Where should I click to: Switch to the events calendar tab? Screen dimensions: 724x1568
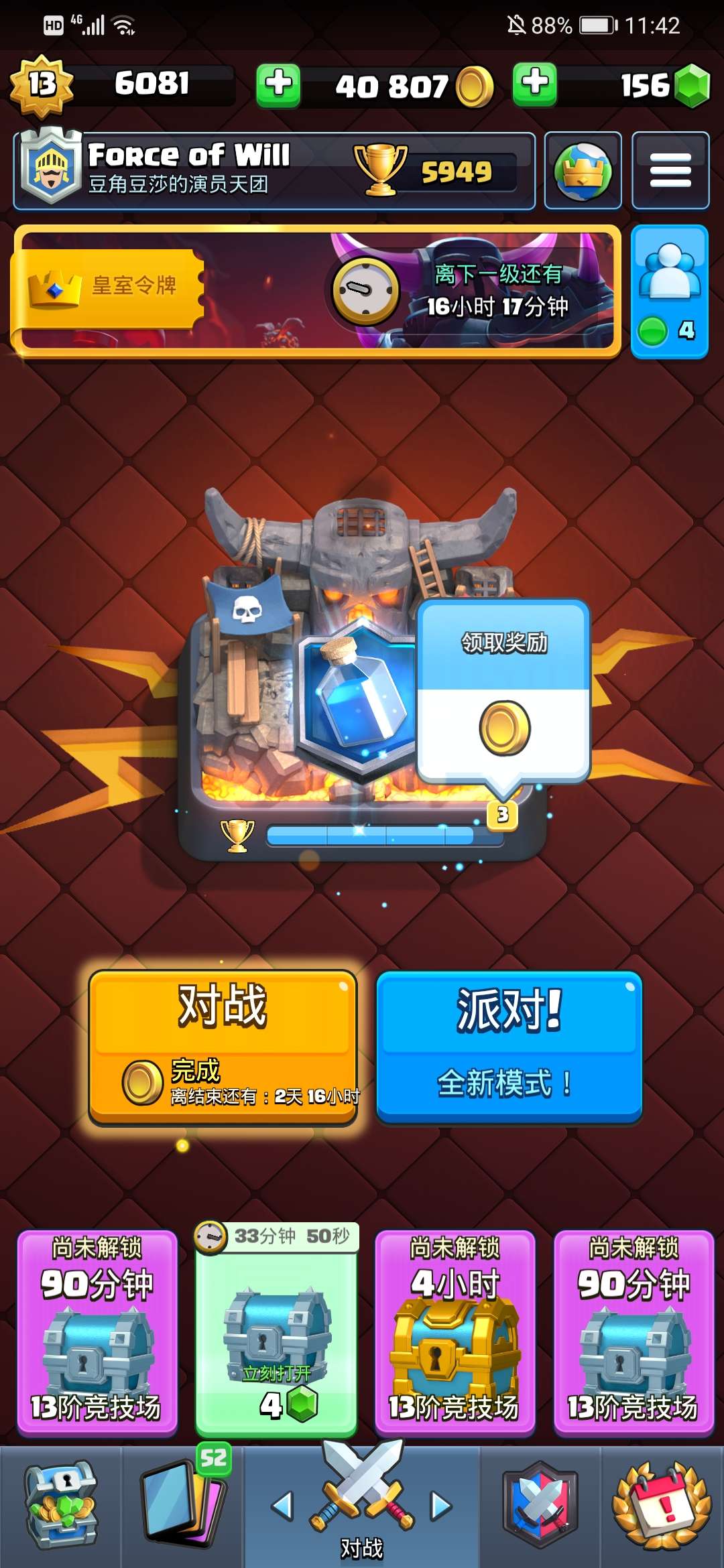coord(662,1506)
